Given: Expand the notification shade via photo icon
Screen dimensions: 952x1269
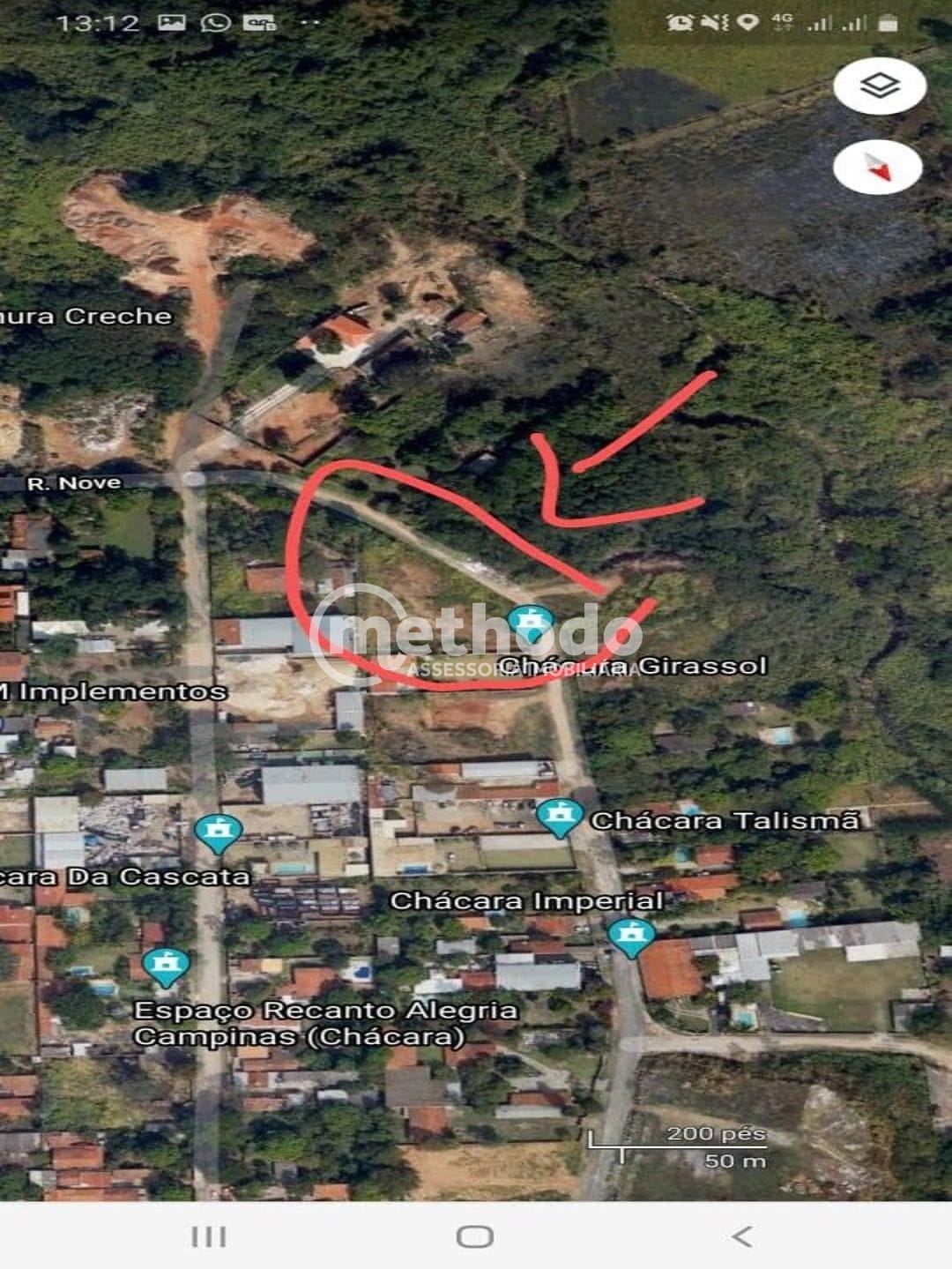Looking at the screenshot, I should [171, 21].
